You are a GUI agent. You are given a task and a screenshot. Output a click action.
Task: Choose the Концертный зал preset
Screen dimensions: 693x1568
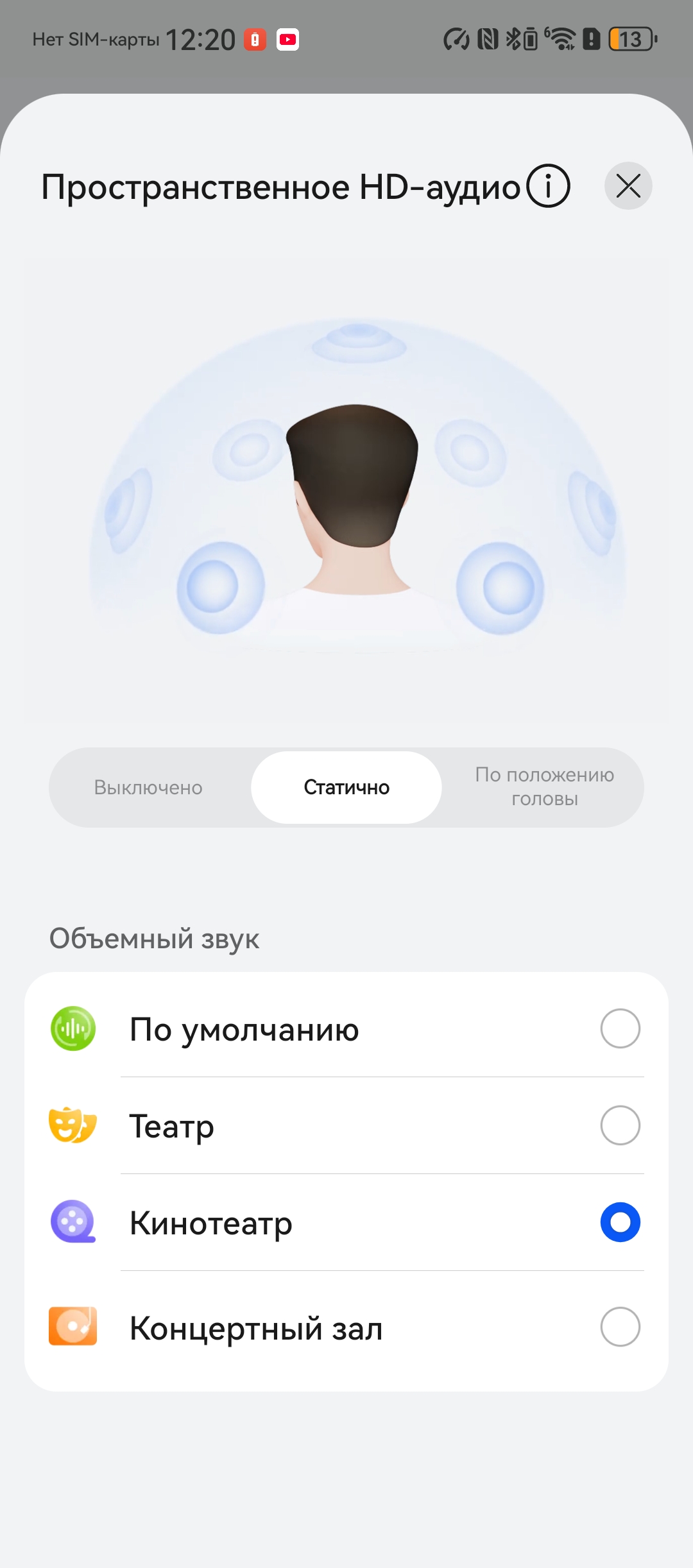click(620, 1327)
